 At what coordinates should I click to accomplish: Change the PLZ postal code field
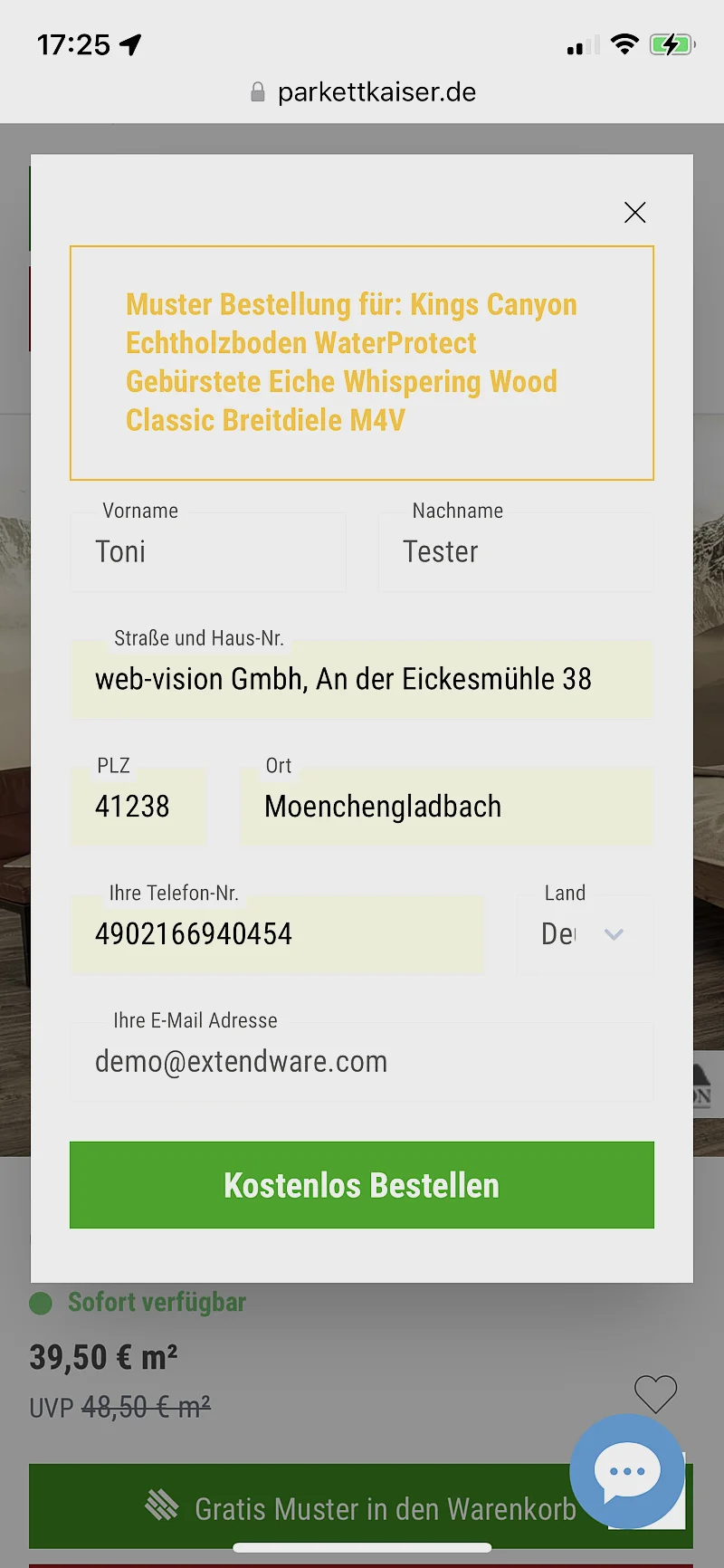pyautogui.click(x=138, y=807)
